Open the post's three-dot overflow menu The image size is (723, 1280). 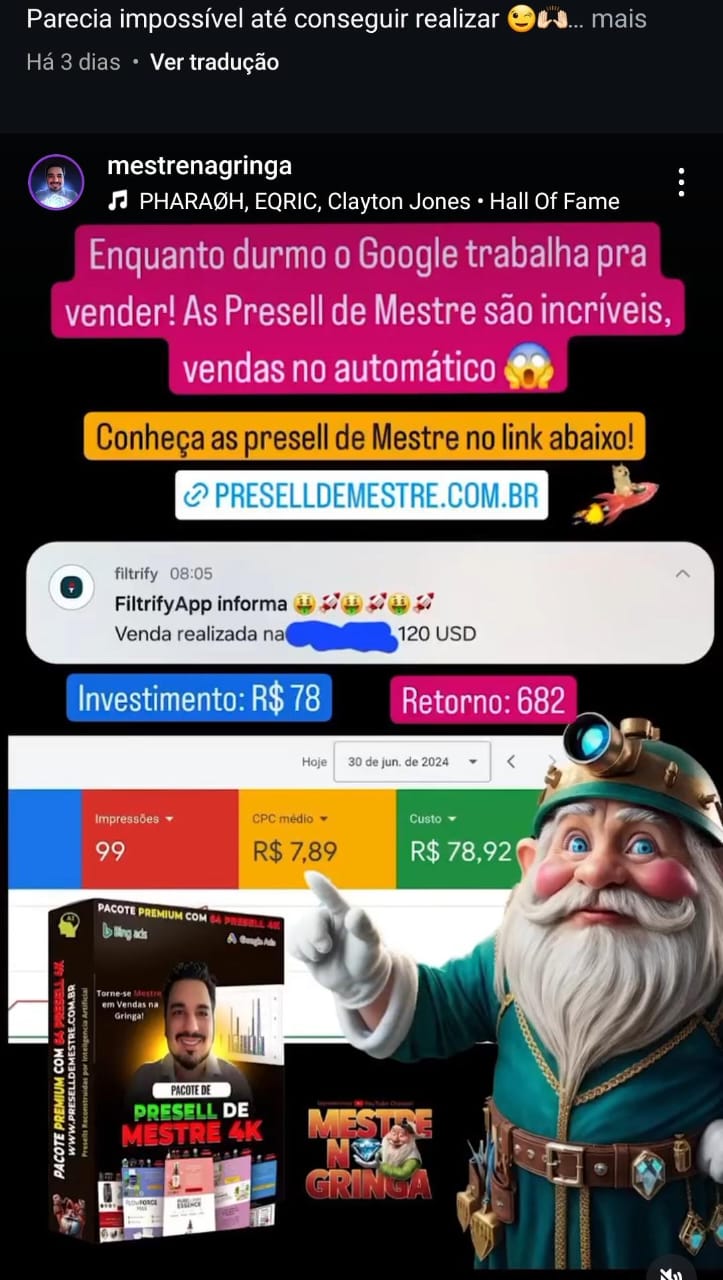(681, 182)
